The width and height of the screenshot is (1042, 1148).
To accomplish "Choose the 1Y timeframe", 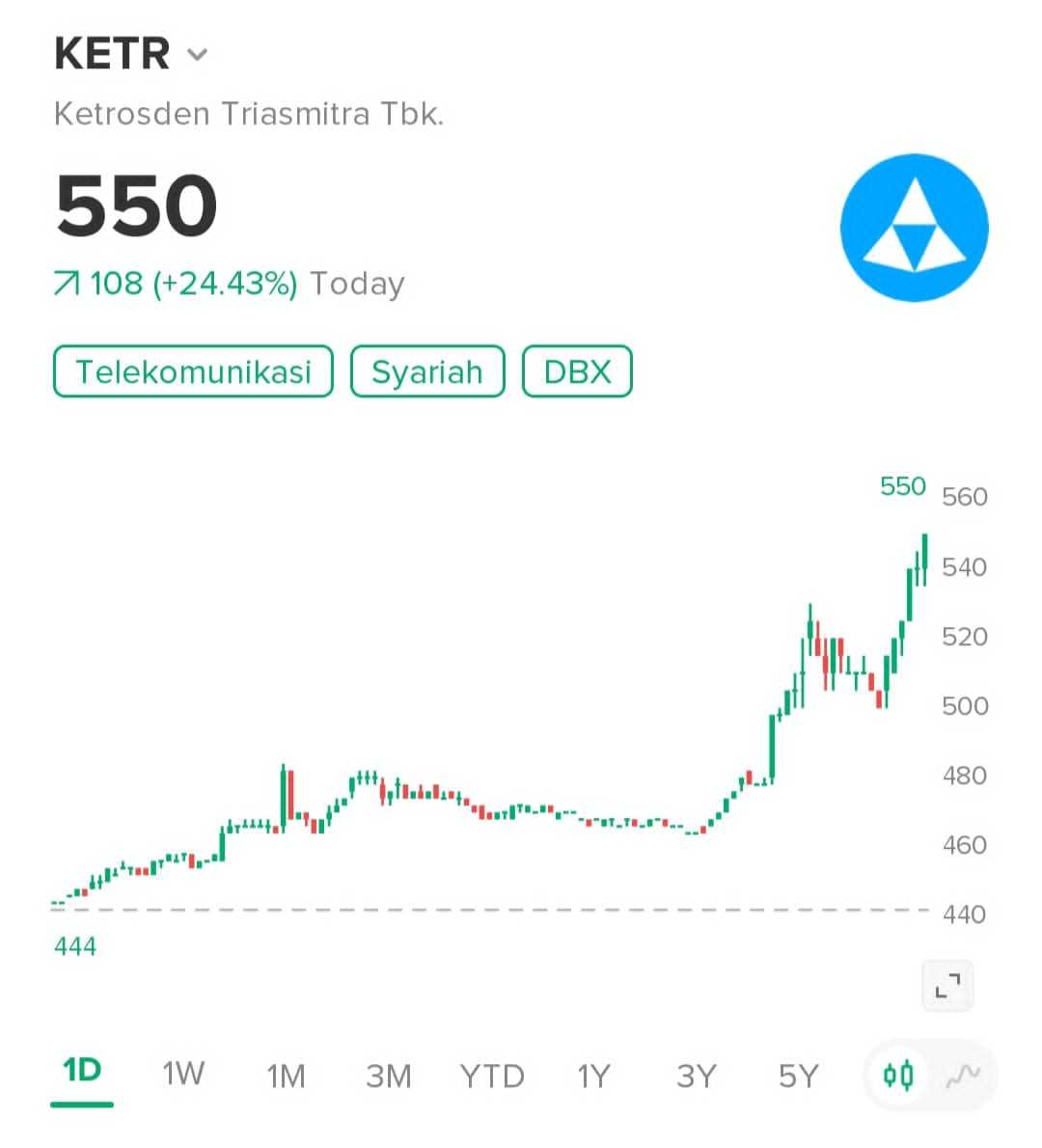I will coord(593,1075).
